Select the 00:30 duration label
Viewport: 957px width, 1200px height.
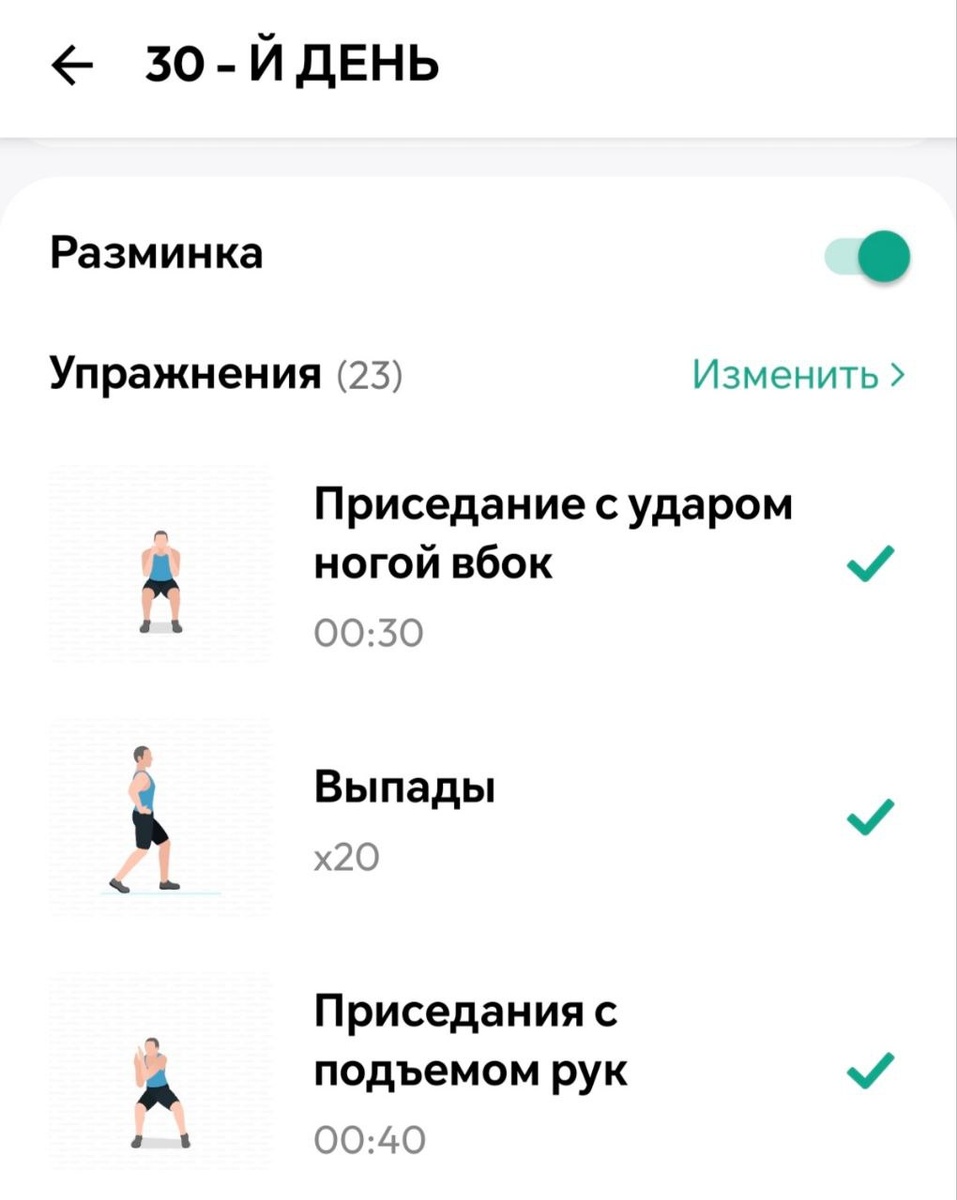[368, 631]
